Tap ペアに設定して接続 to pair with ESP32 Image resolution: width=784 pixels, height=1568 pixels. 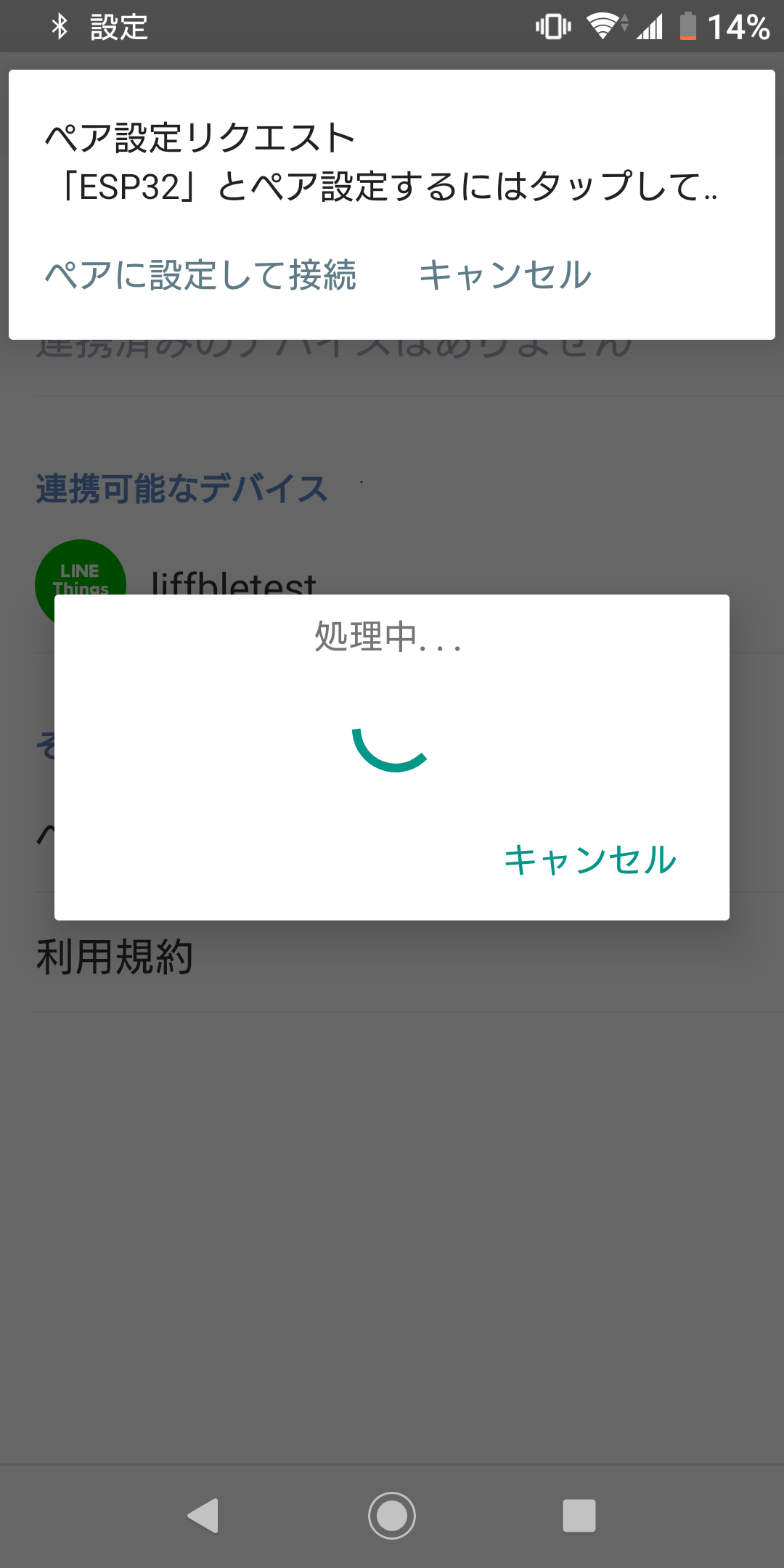pos(200,276)
